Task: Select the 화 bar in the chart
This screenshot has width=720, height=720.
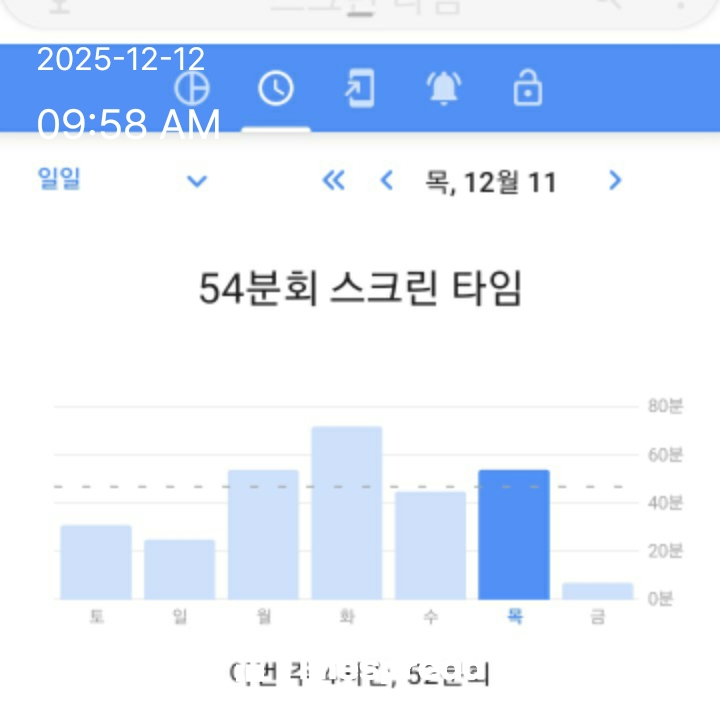Action: click(x=347, y=514)
